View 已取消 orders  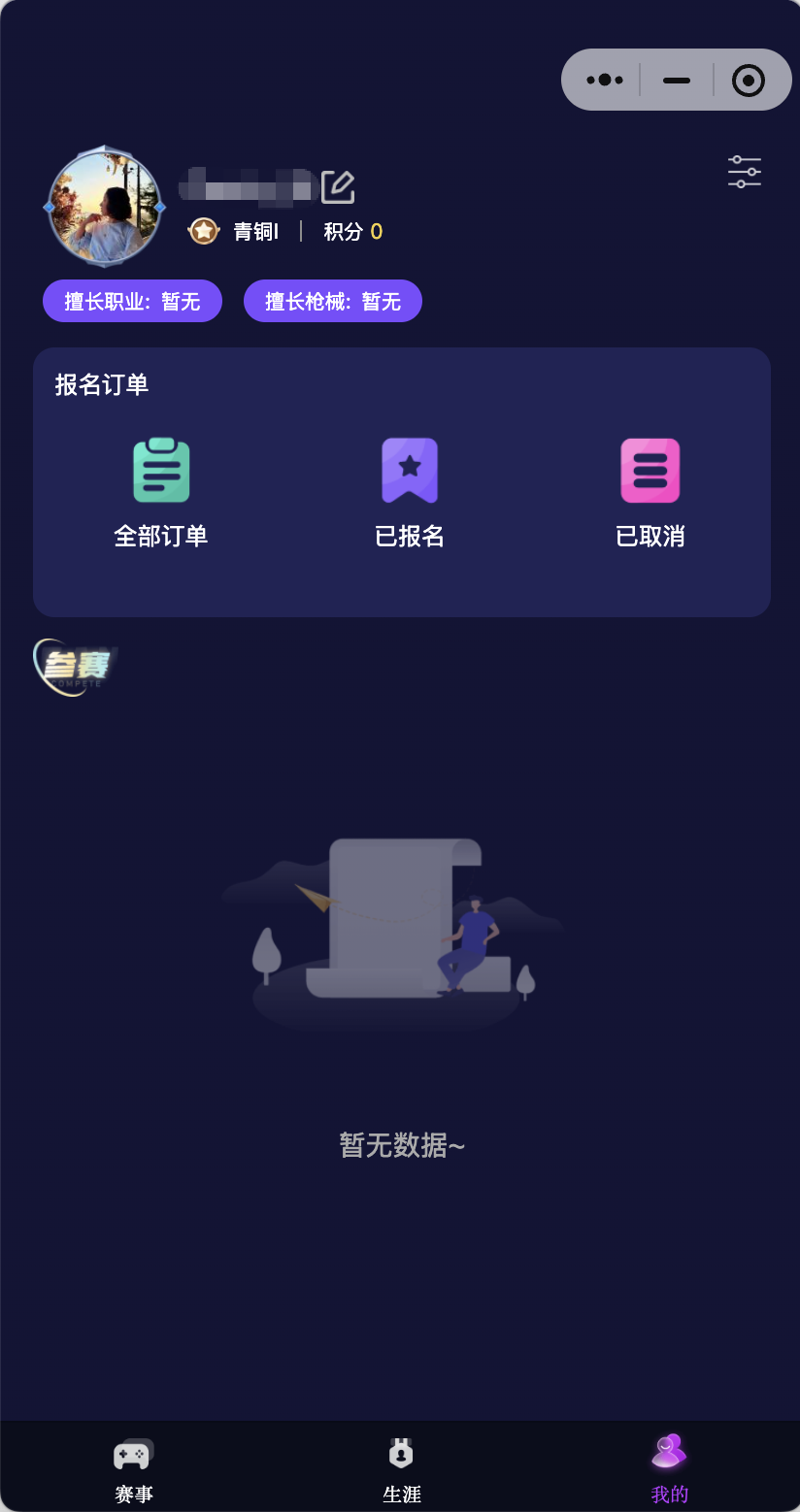point(650,493)
